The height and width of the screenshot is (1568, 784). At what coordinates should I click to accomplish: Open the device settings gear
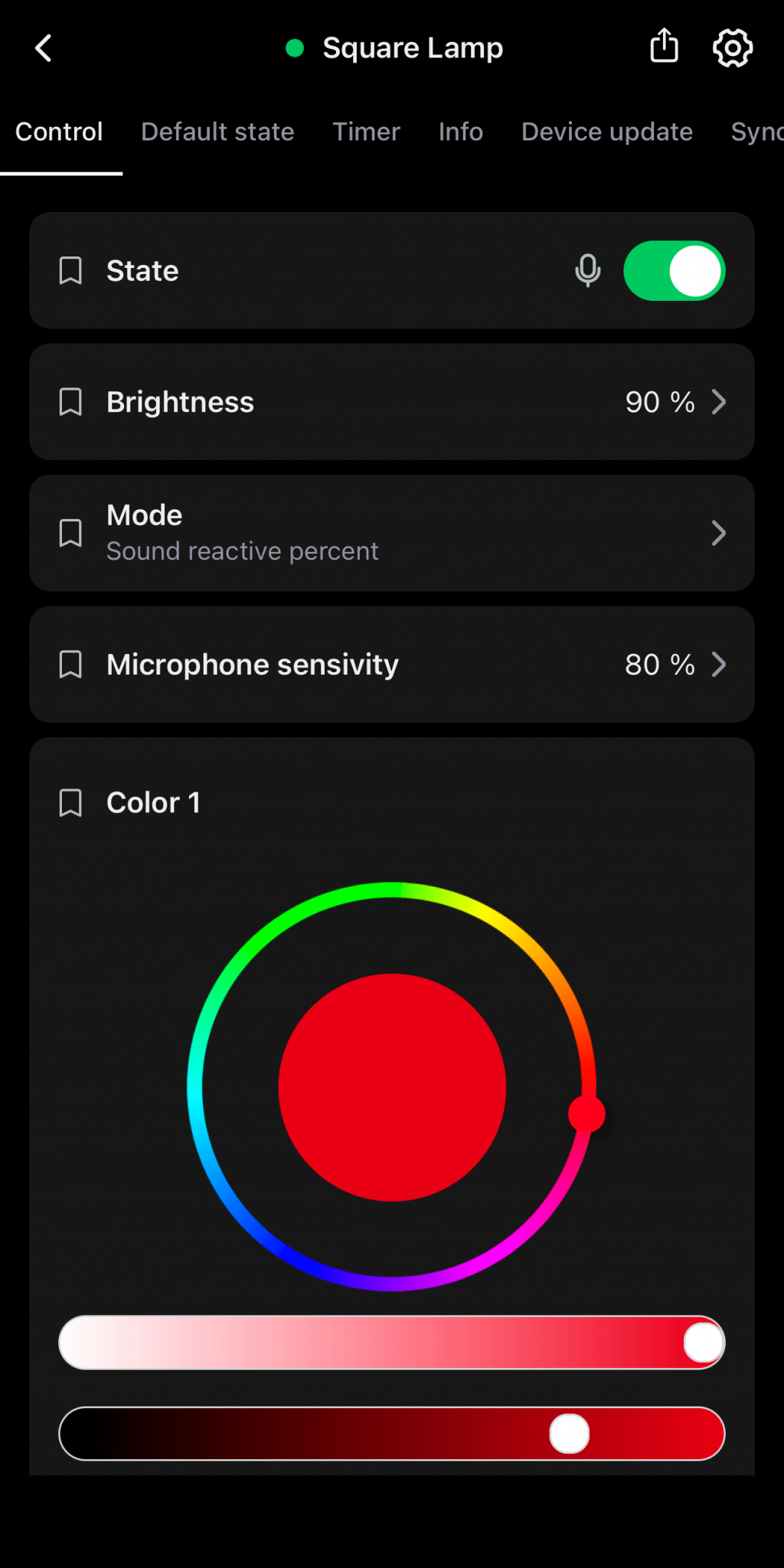click(x=732, y=47)
